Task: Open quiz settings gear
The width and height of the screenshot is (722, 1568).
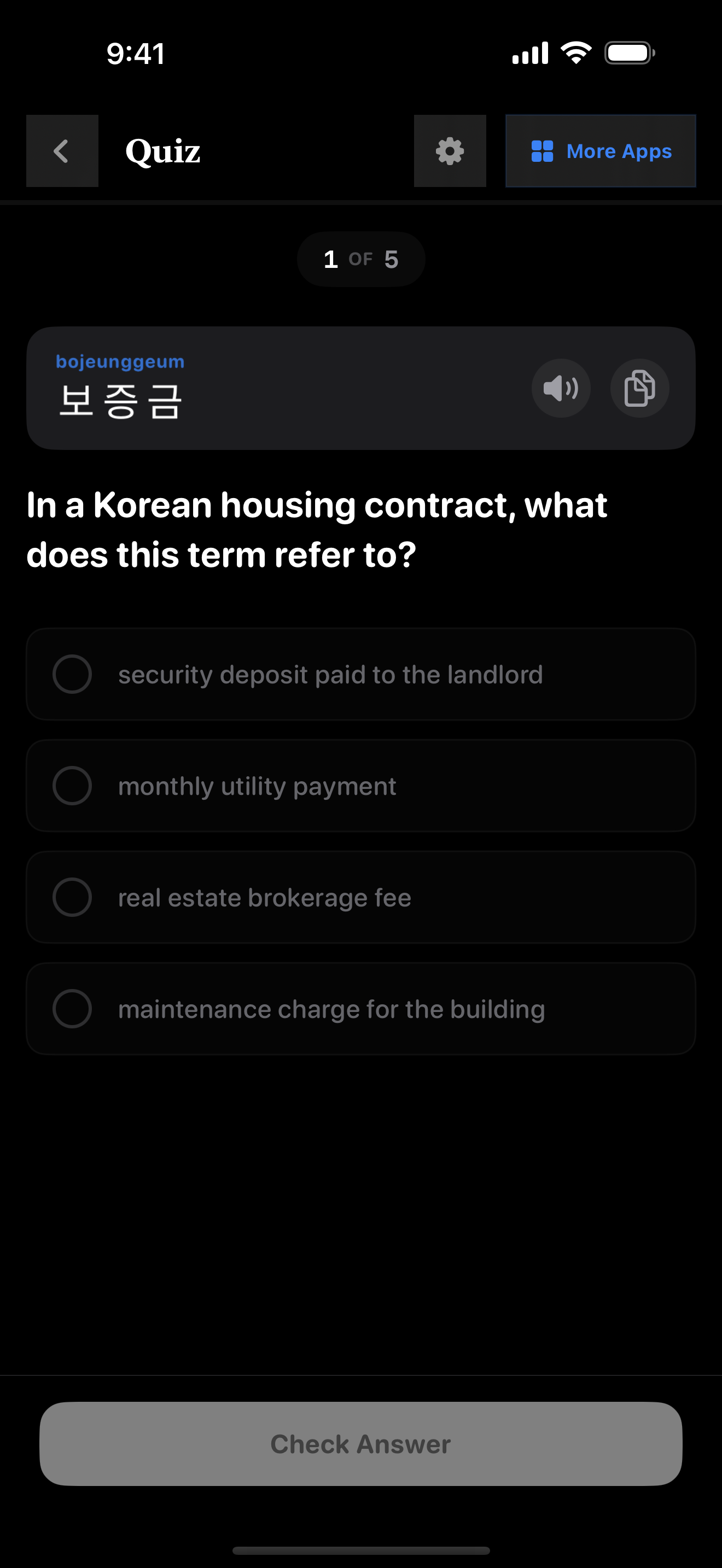Action: pyautogui.click(x=450, y=151)
